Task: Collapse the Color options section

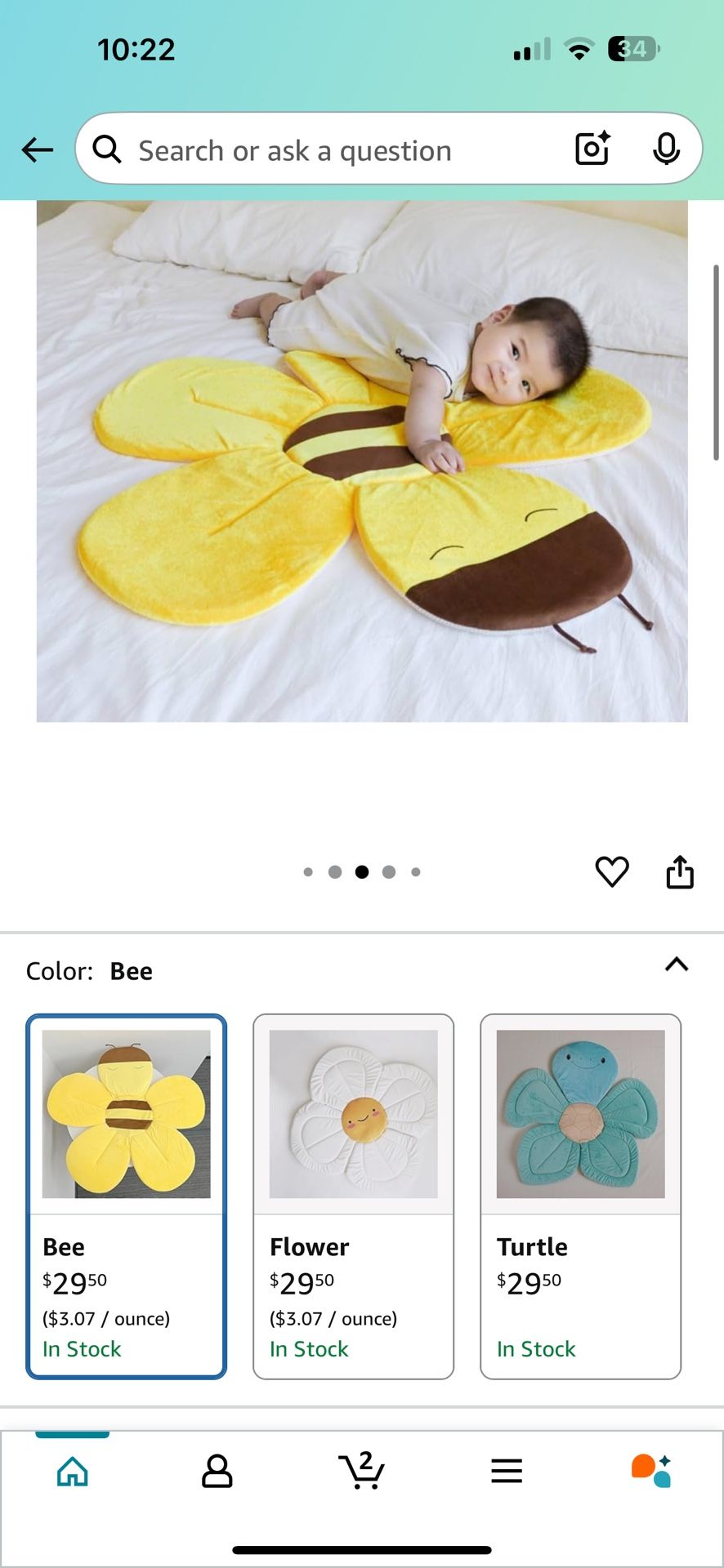Action: click(676, 964)
